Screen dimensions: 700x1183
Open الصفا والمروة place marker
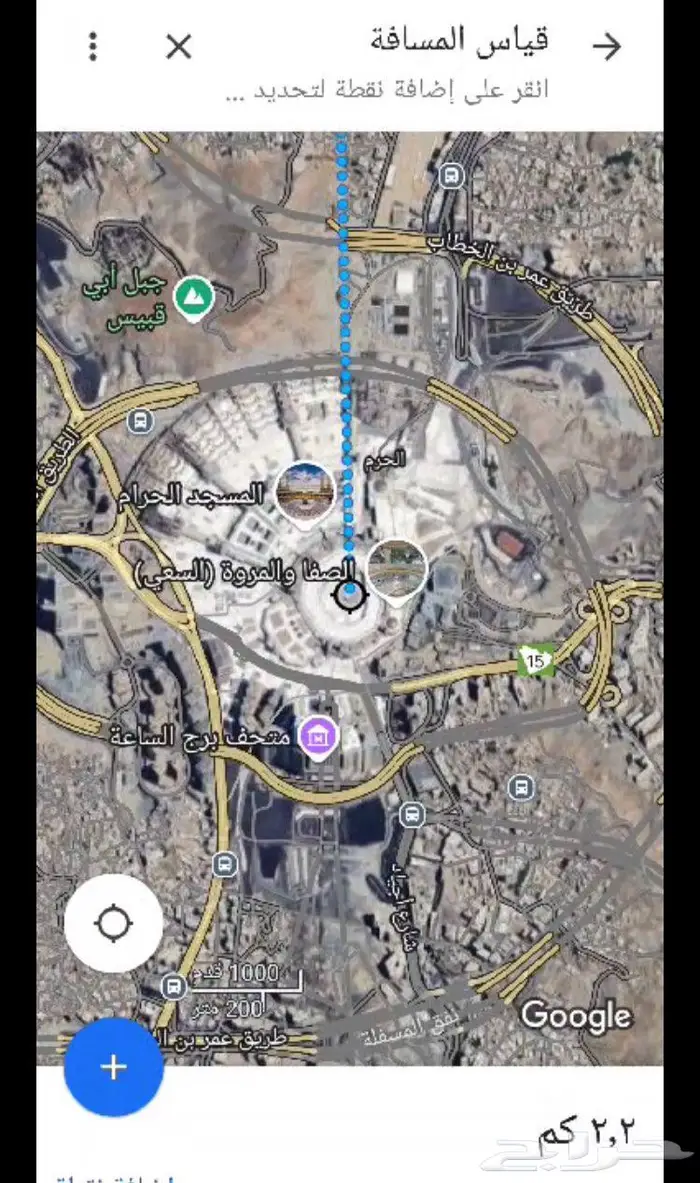[x=397, y=569]
